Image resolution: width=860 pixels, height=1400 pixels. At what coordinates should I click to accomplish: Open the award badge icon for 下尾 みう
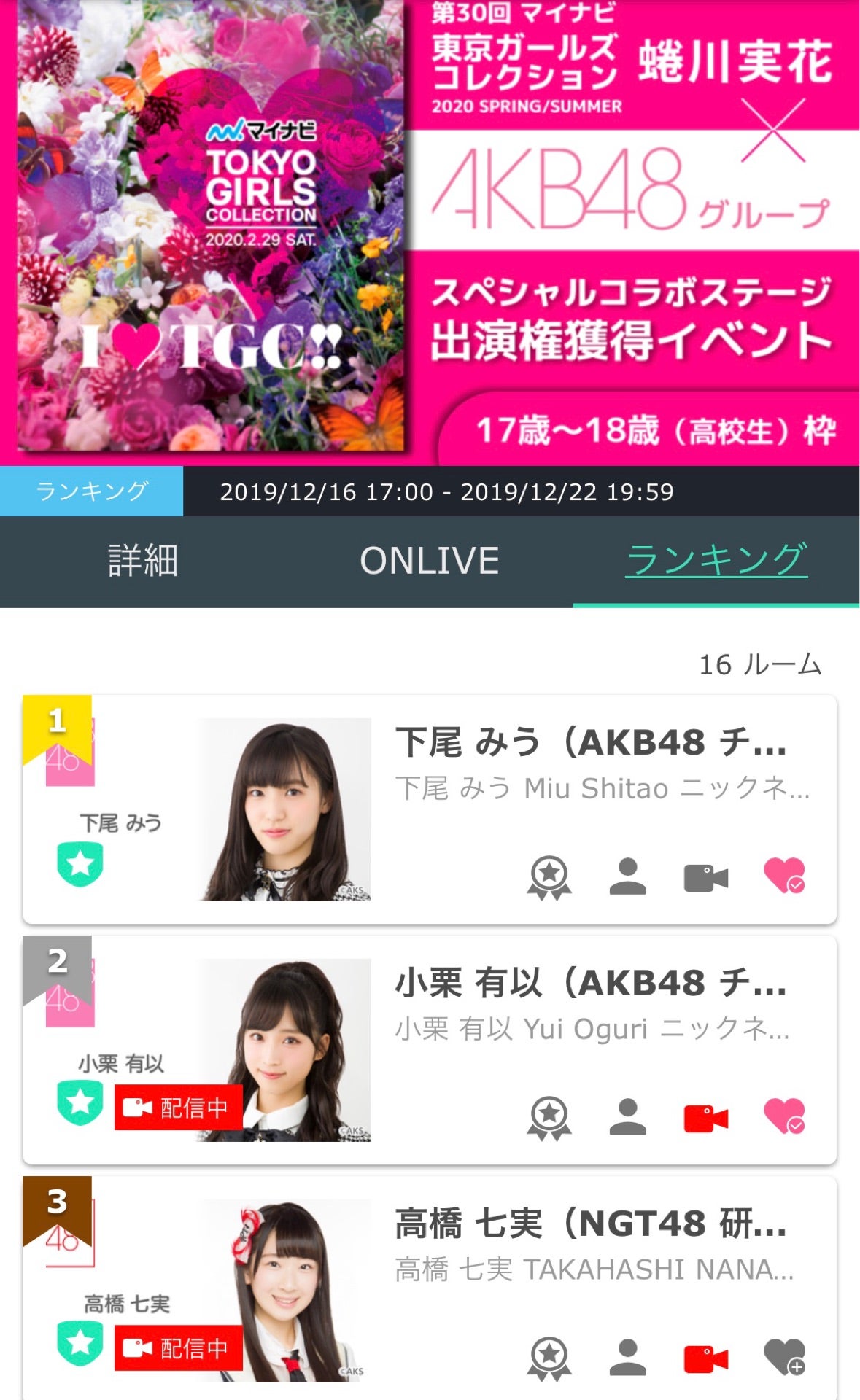tap(549, 877)
